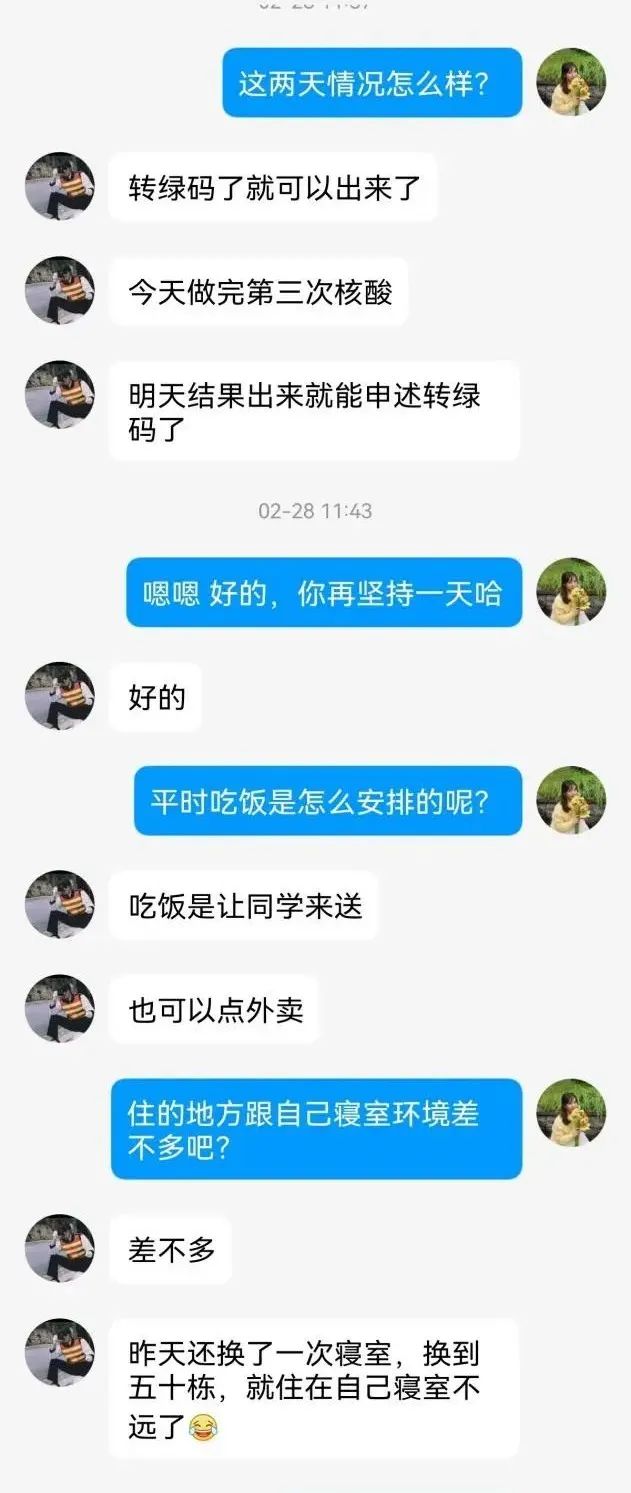This screenshot has height=1493, width=631.
Task: Tap the avatar next to "转绿码了就可以出来了"
Action: (60, 187)
